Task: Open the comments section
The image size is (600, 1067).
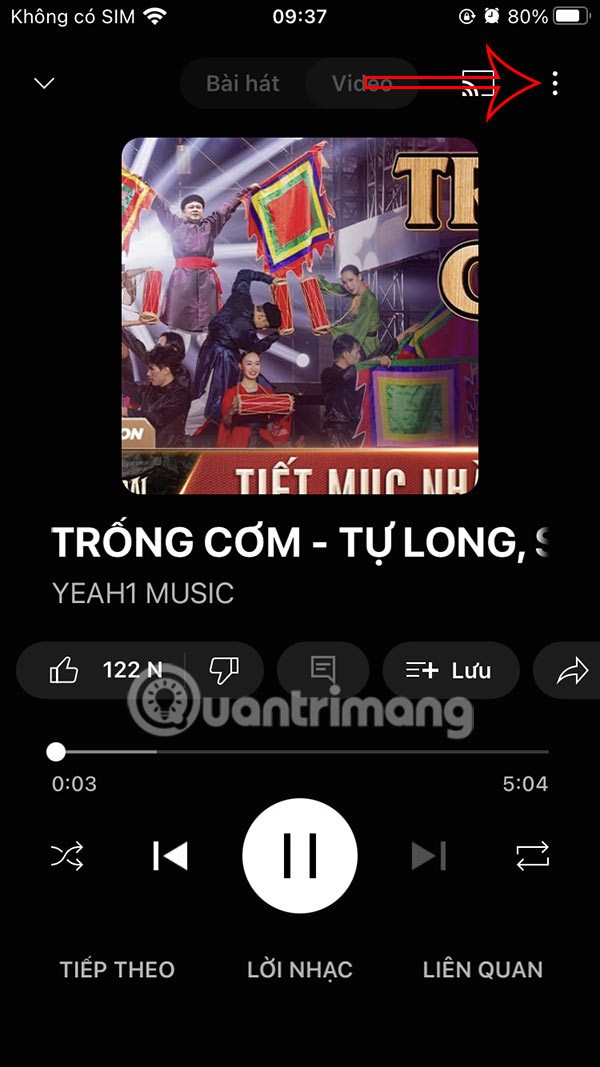Action: (x=323, y=670)
